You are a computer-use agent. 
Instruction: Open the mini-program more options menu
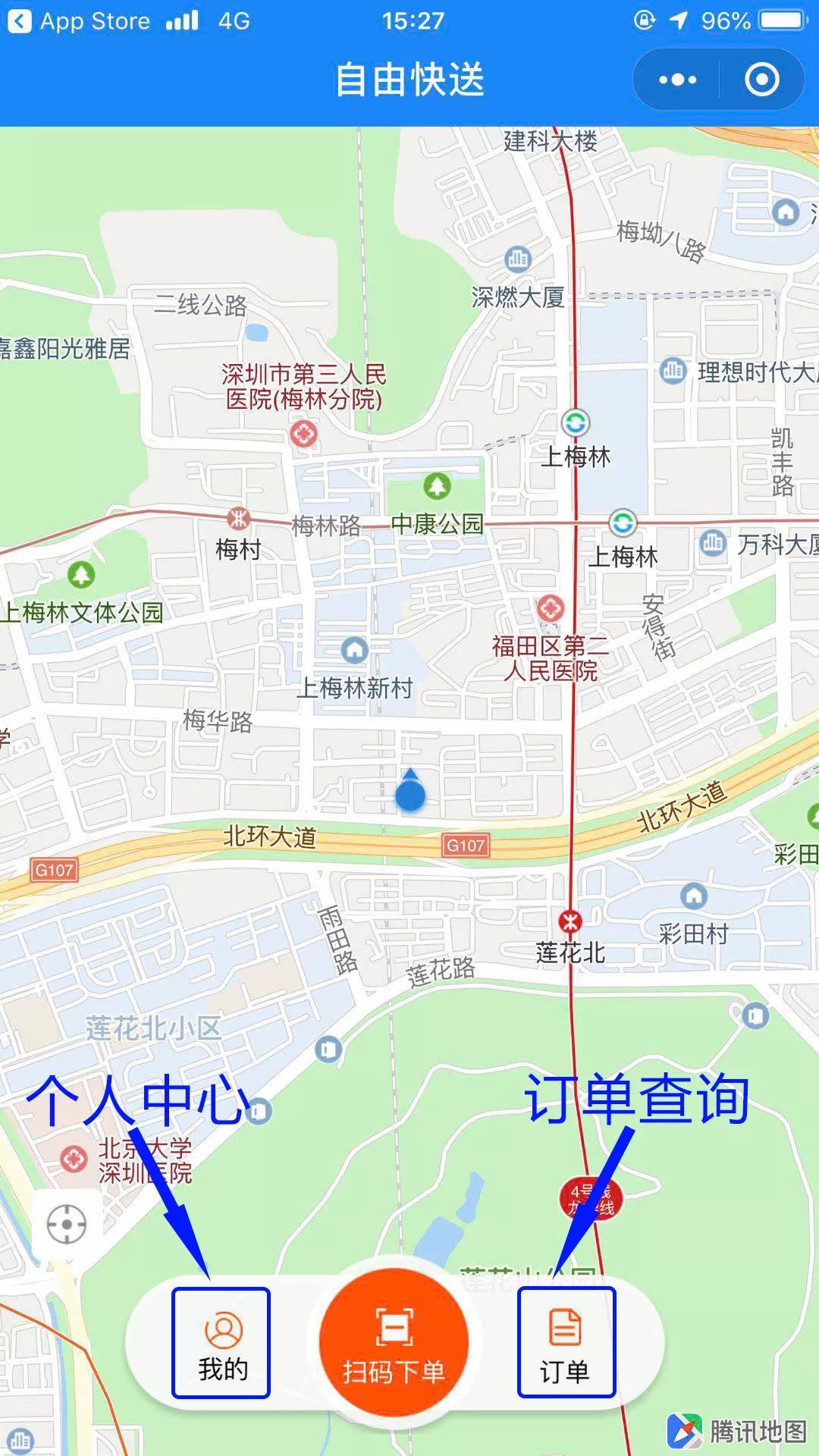click(677, 79)
